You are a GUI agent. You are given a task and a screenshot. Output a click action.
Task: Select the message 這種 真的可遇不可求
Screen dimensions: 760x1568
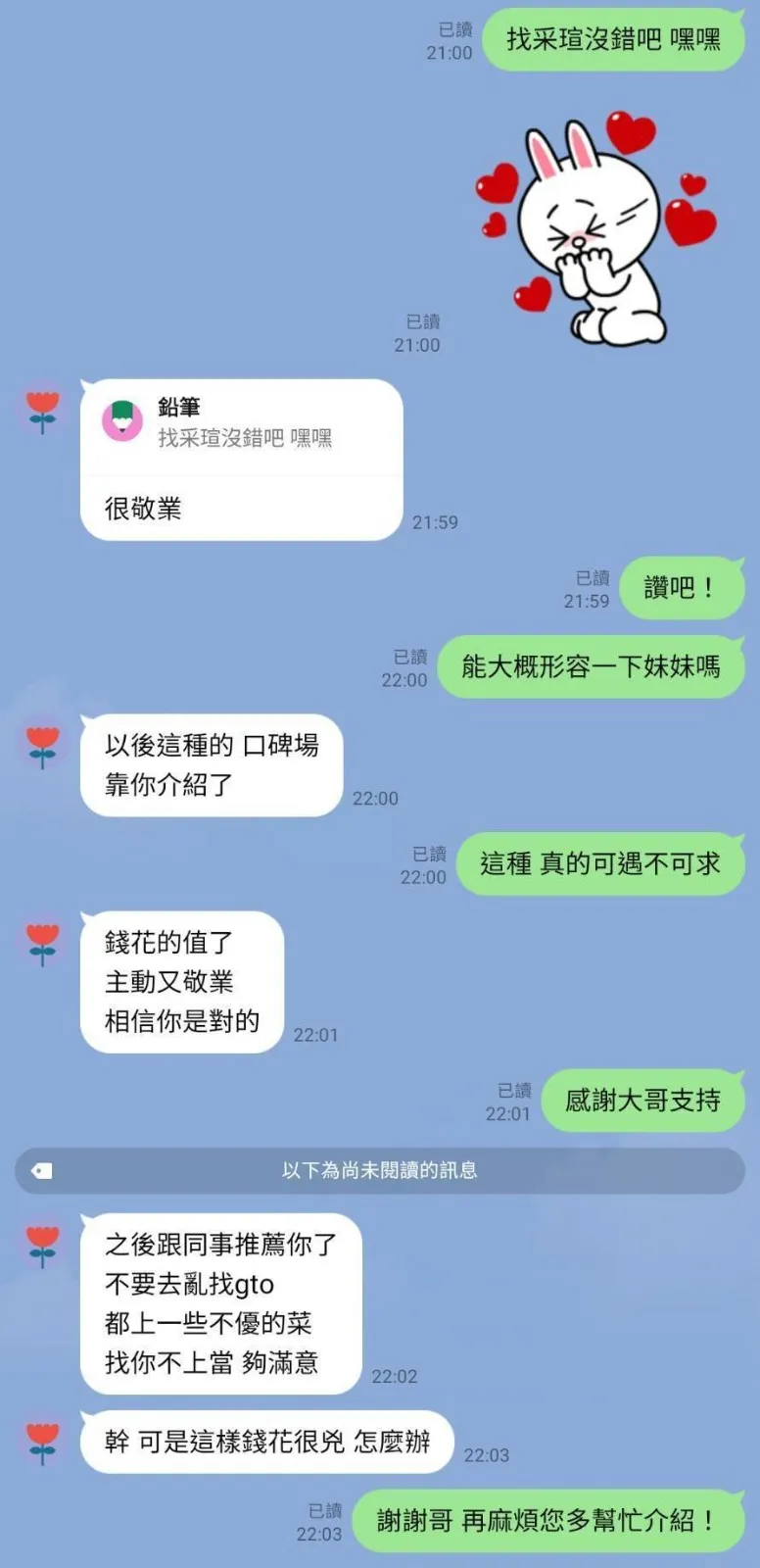[x=600, y=863]
